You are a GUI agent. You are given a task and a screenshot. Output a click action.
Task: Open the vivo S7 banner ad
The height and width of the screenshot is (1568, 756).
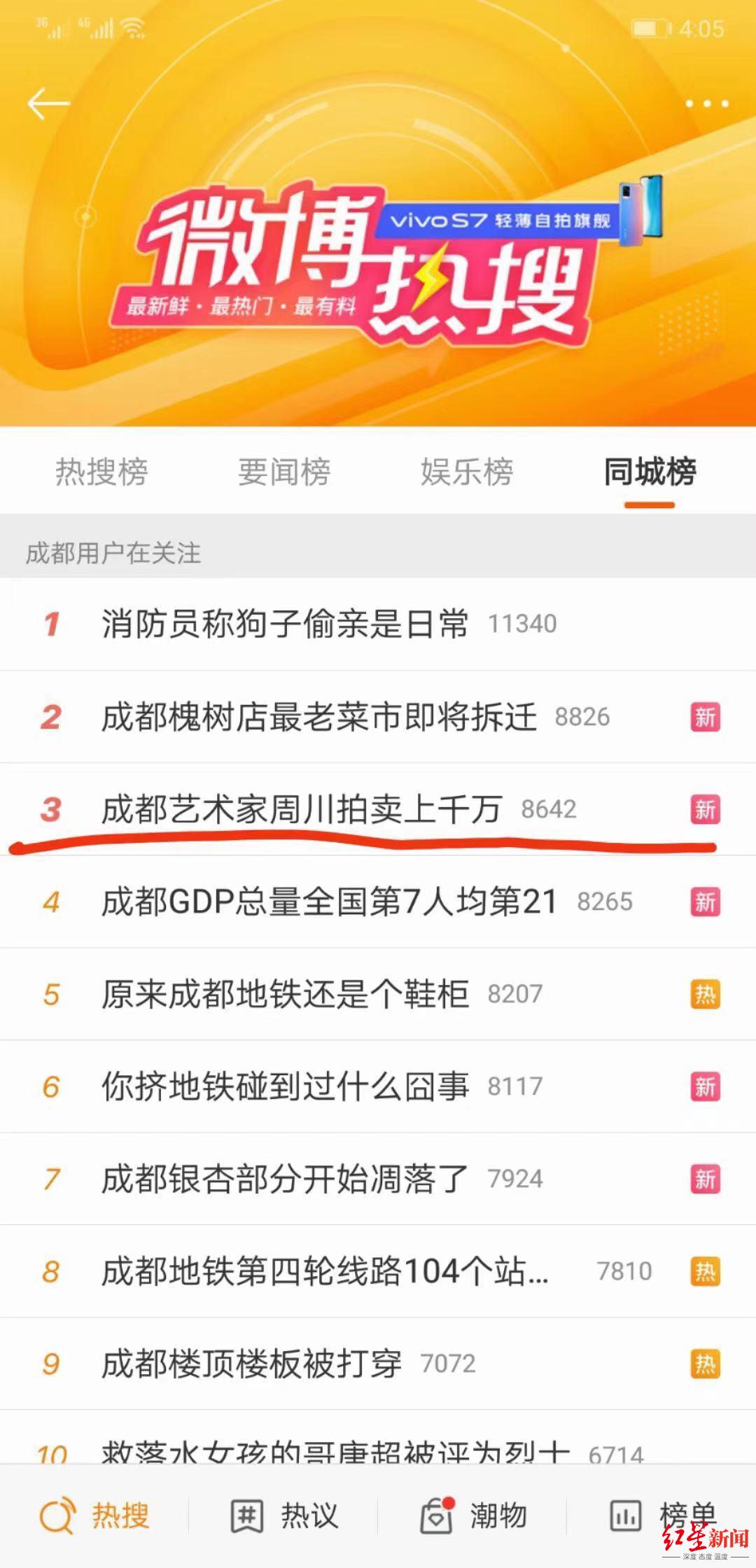tap(518, 218)
